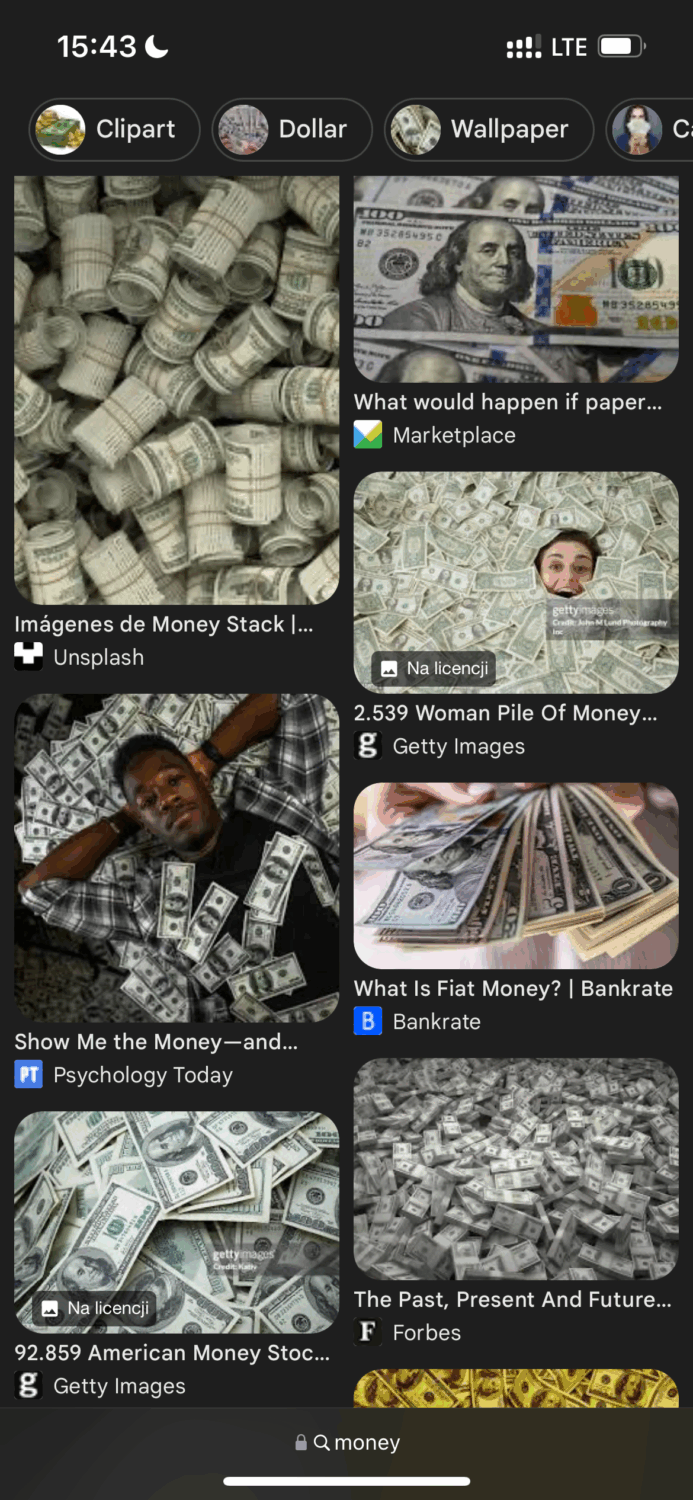Open the Marketplace paper money image
The width and height of the screenshot is (693, 1500).
[516, 280]
